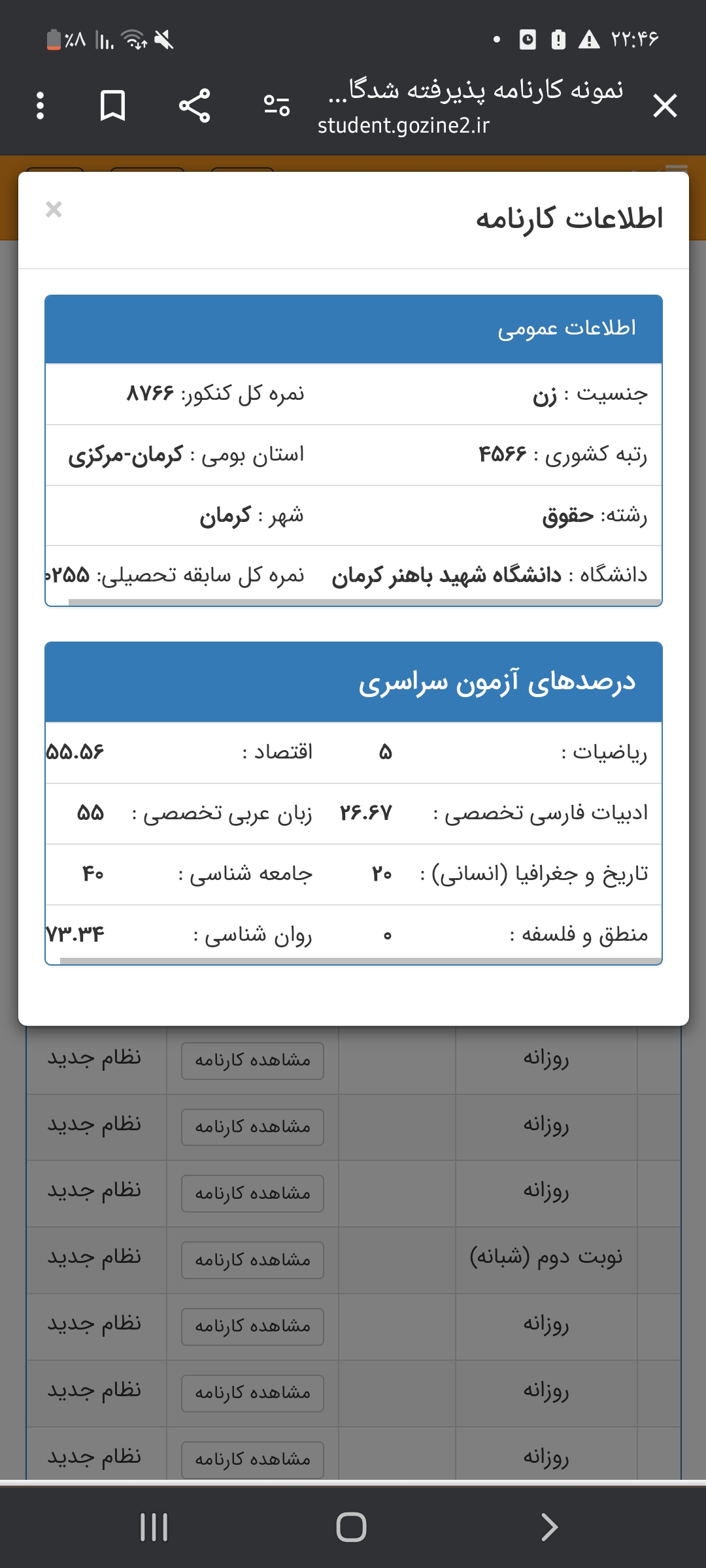Go back using system navigation
Viewport: 706px width, 1568px height.
coord(549,1527)
